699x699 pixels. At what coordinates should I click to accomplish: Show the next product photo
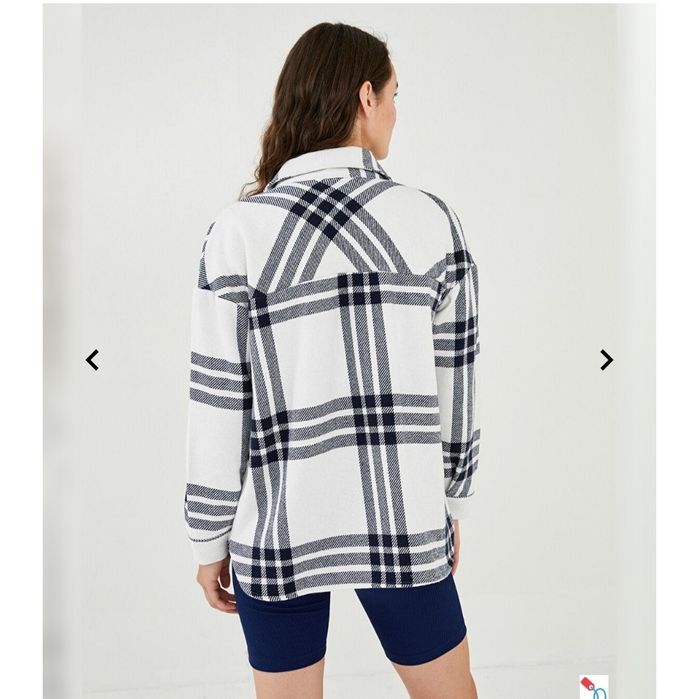tap(606, 360)
